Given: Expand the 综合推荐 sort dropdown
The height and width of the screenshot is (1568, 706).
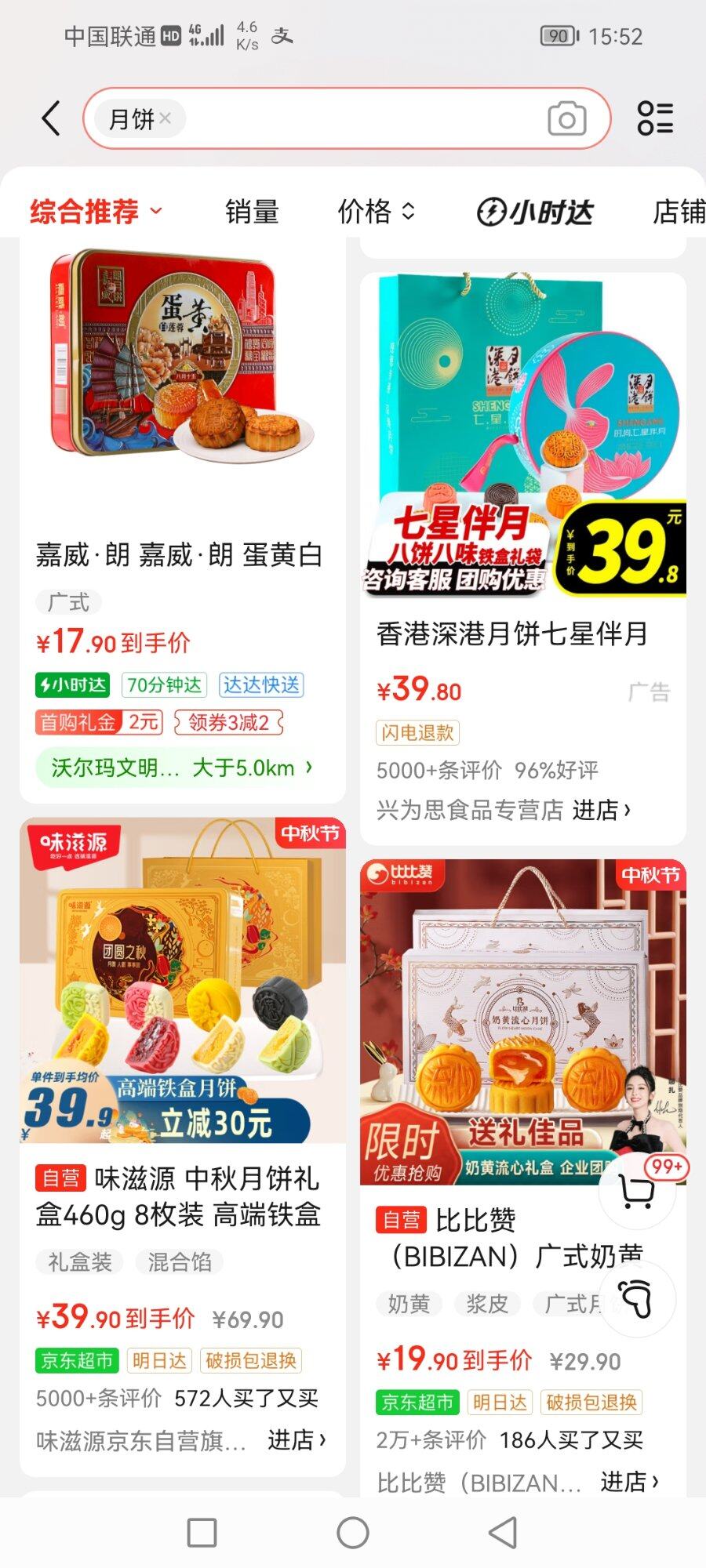Looking at the screenshot, I should click(96, 211).
